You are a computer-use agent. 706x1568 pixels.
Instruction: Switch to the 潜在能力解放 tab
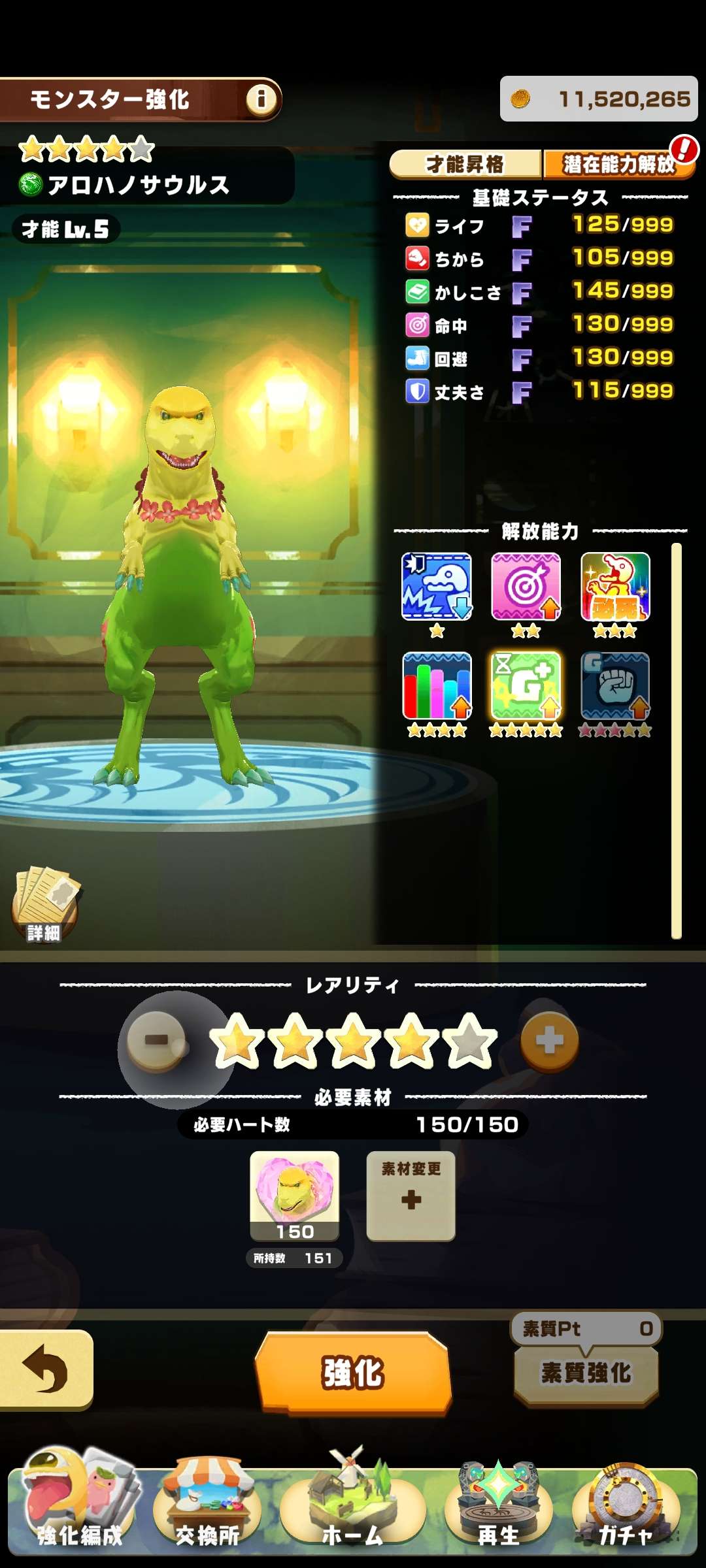618,164
